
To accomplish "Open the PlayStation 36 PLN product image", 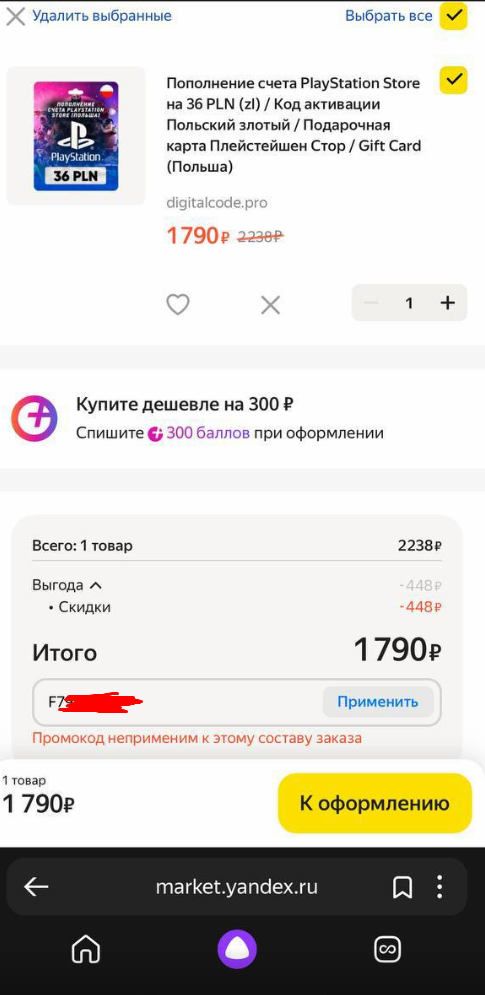I will pyautogui.click(x=76, y=136).
